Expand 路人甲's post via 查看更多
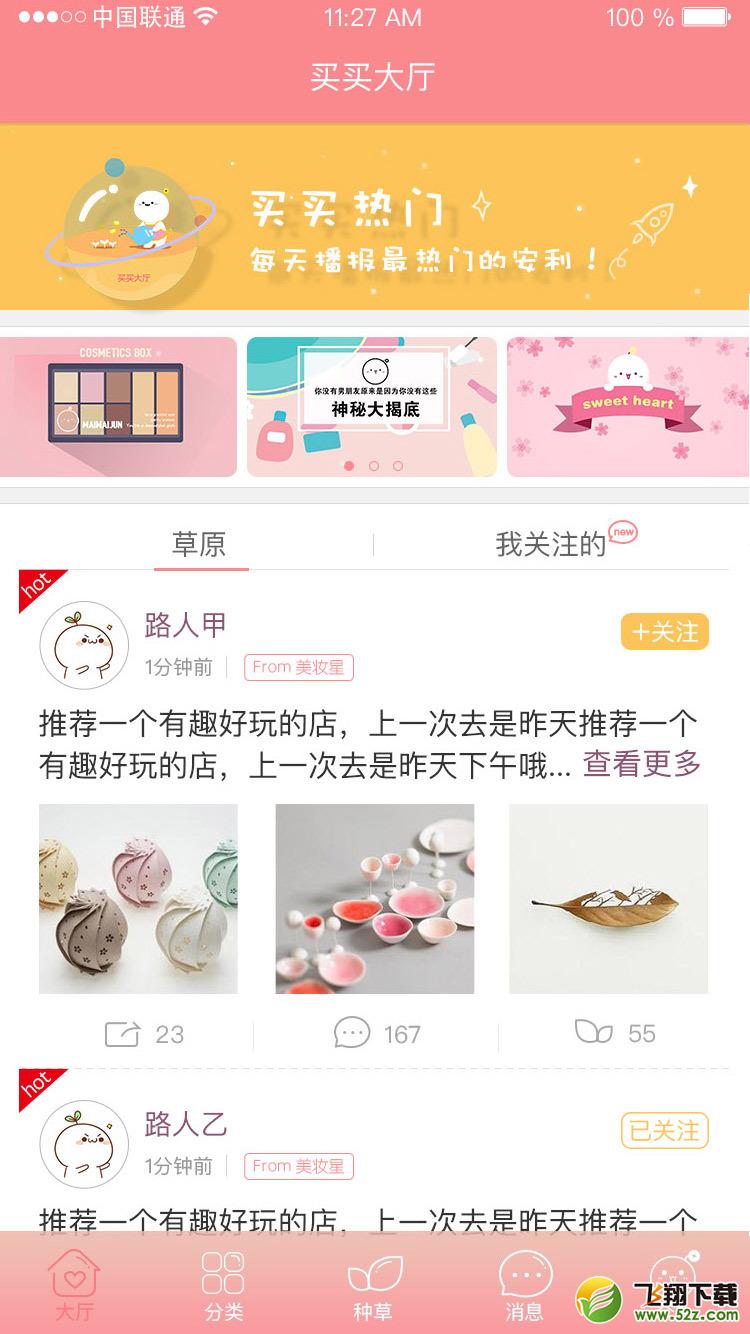 642,765
